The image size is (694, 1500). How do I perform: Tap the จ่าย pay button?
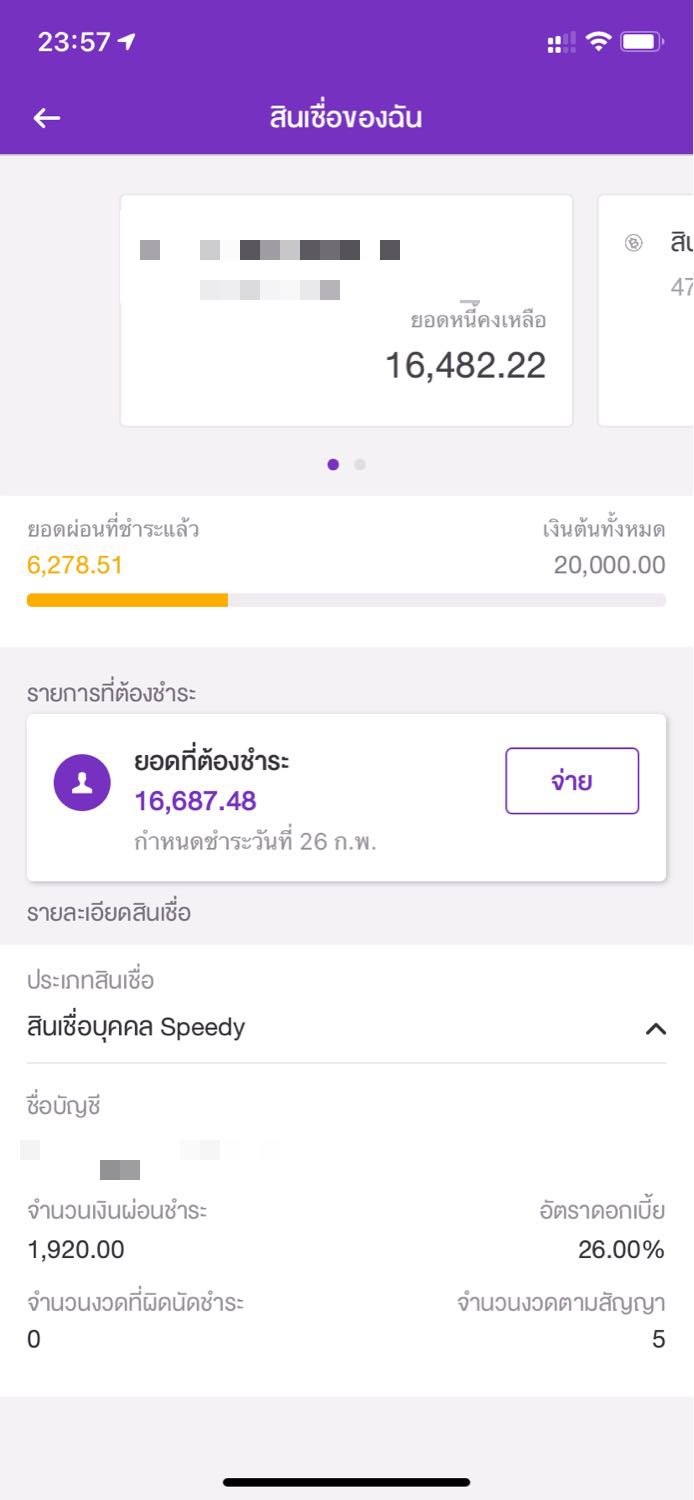point(572,781)
